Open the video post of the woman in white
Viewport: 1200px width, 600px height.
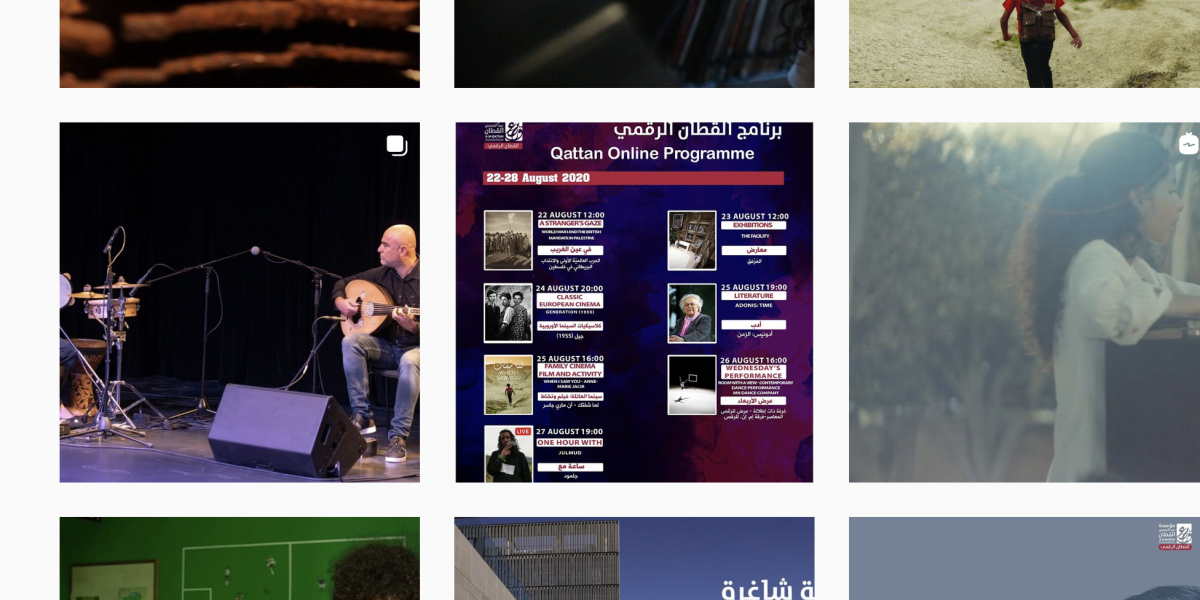(1024, 302)
